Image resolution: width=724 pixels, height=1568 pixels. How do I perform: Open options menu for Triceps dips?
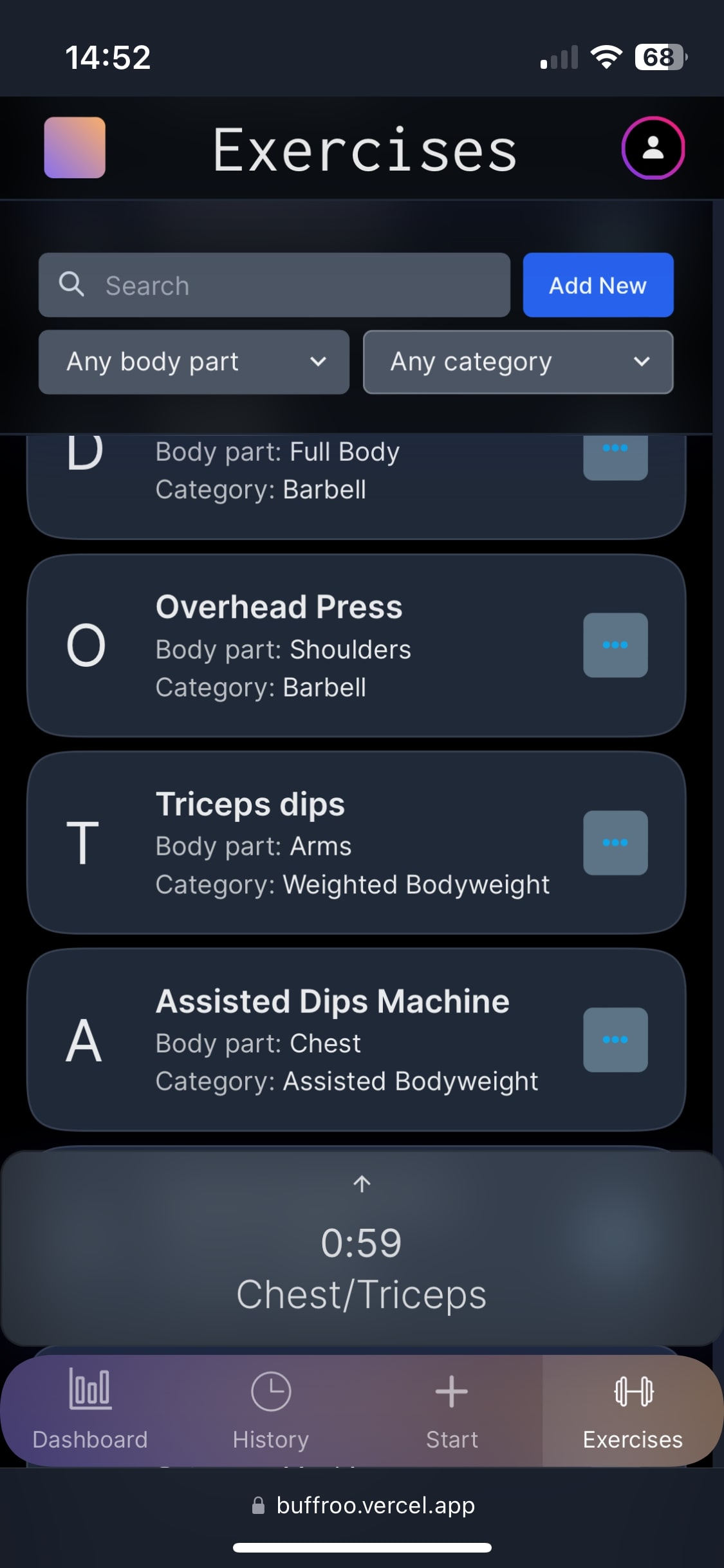[x=615, y=843]
